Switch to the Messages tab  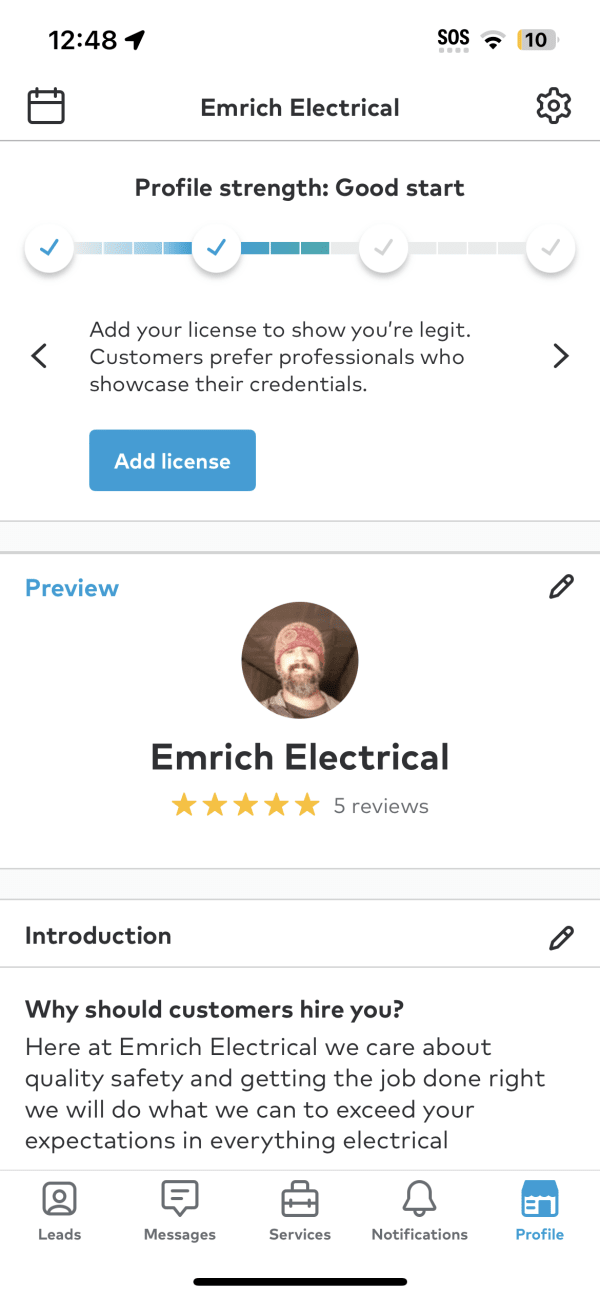(x=180, y=1210)
